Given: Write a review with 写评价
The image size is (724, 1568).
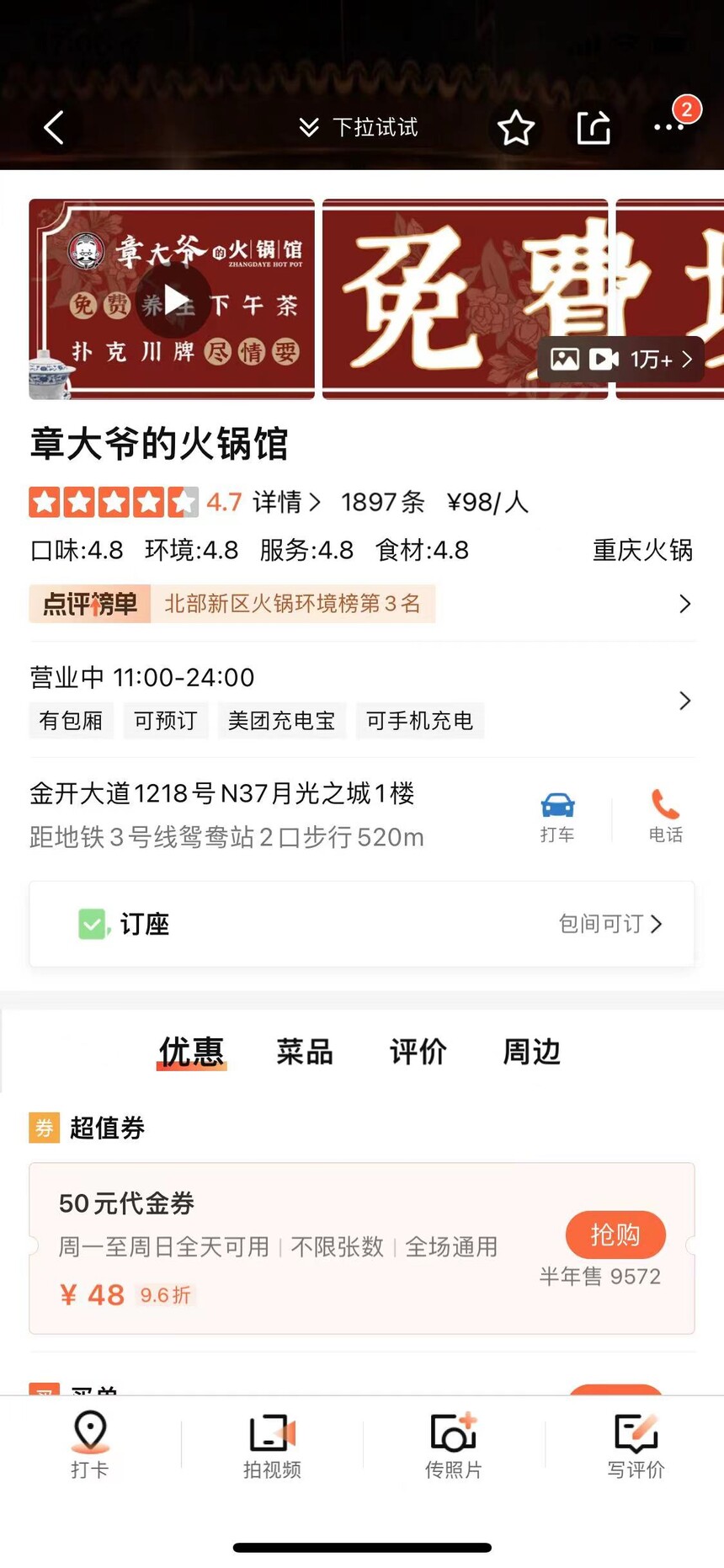Looking at the screenshot, I should (x=636, y=1443).
